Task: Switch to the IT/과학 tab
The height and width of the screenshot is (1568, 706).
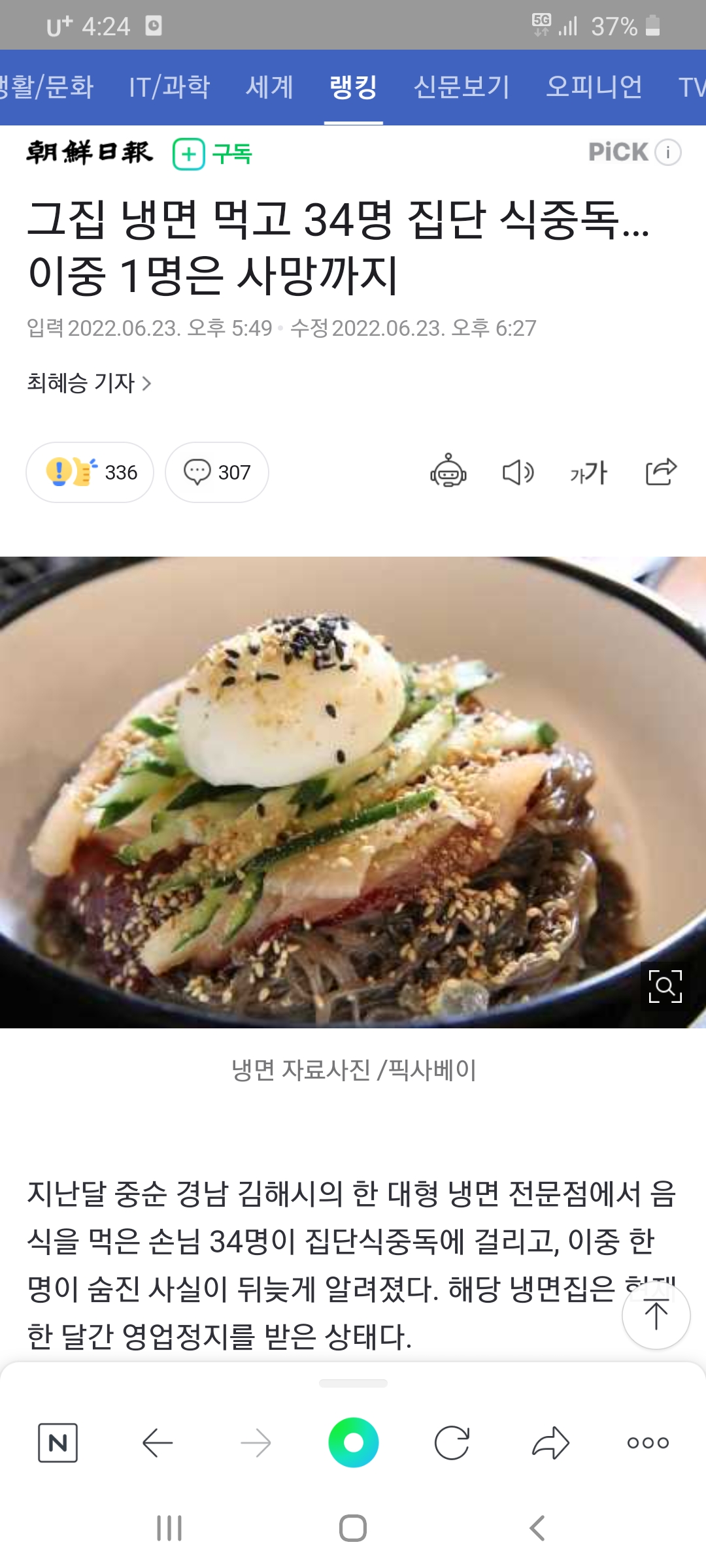Action: pos(169,86)
